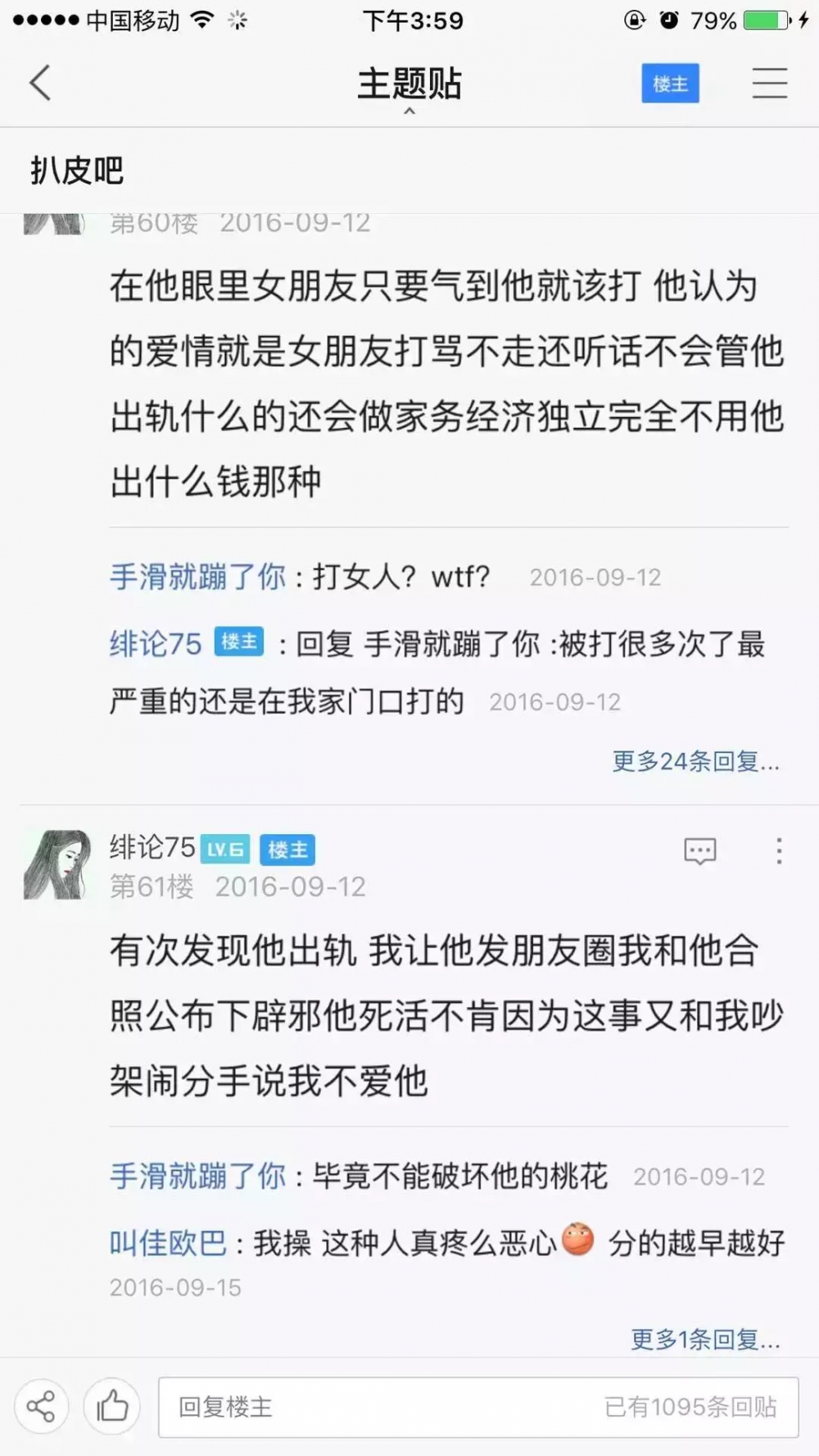
Task: Open 绯论75's profile from floor 61
Action: [152, 847]
